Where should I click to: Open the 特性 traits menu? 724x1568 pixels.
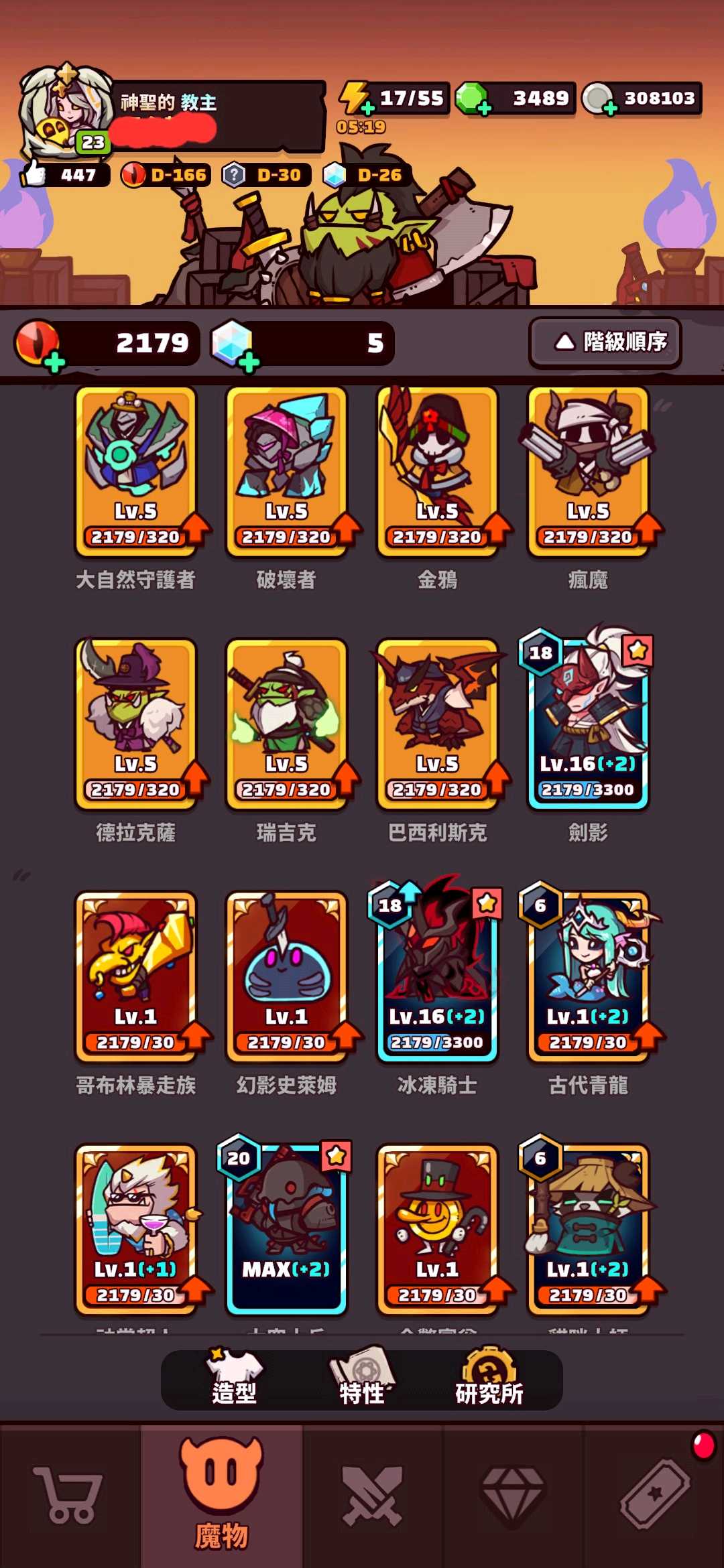click(362, 1380)
